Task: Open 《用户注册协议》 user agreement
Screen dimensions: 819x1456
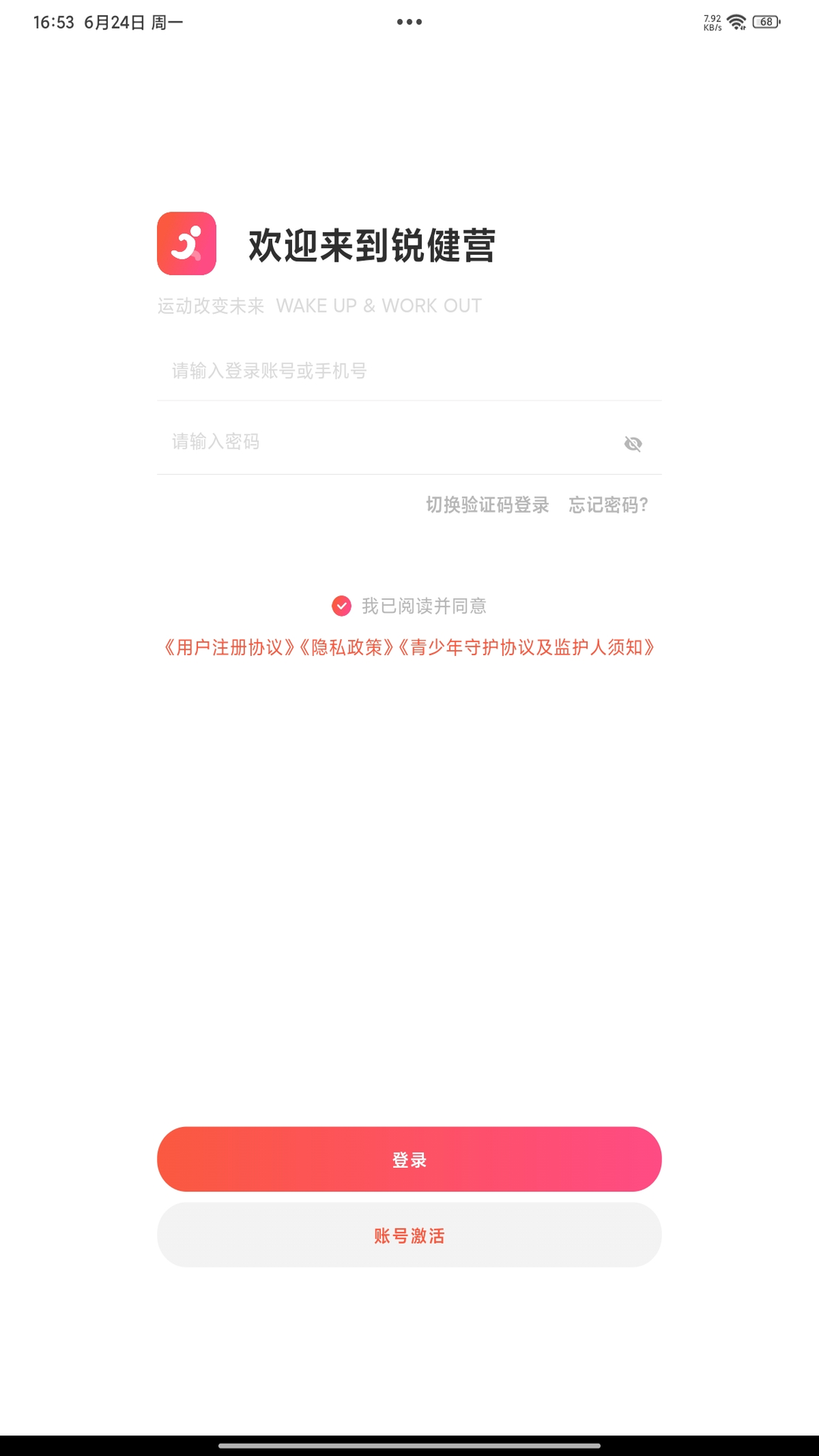Action: tap(230, 648)
